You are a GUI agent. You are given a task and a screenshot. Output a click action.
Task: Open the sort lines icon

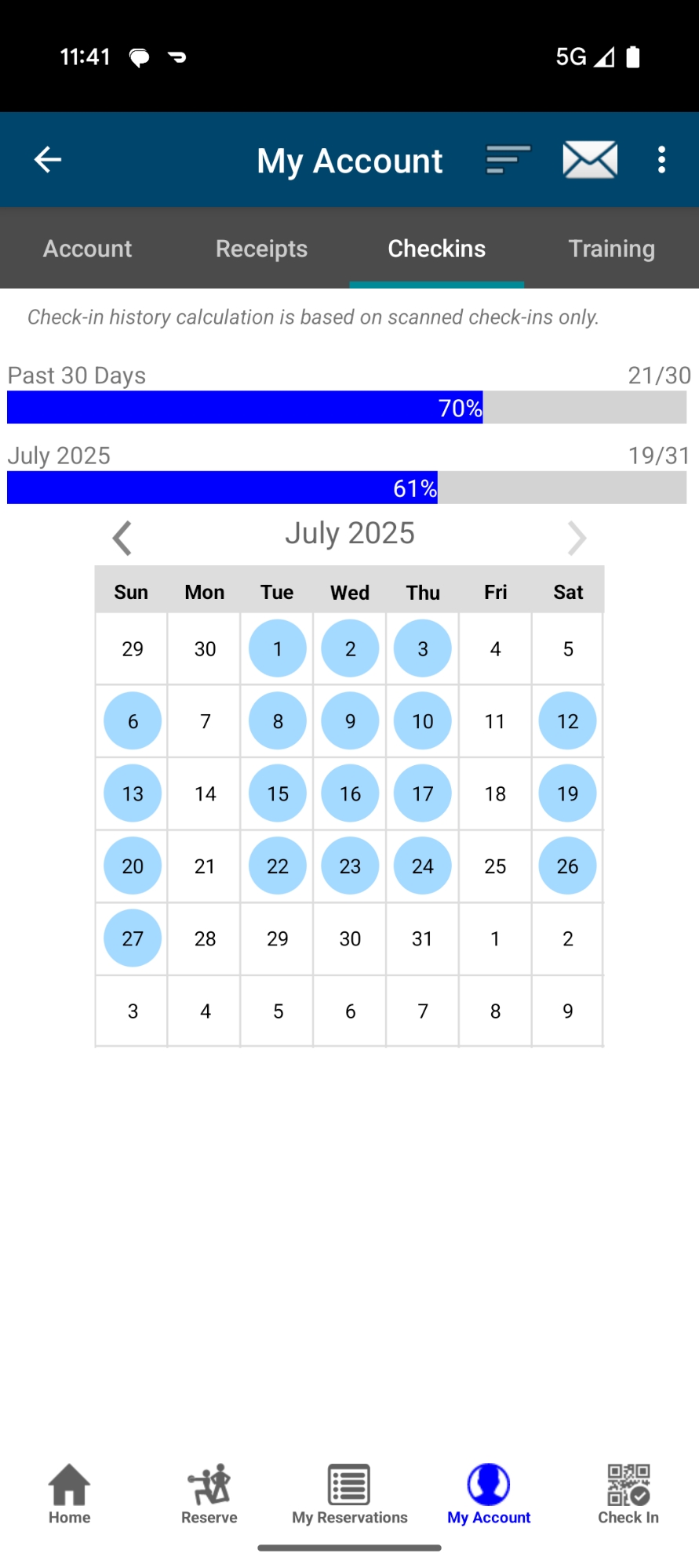(508, 160)
